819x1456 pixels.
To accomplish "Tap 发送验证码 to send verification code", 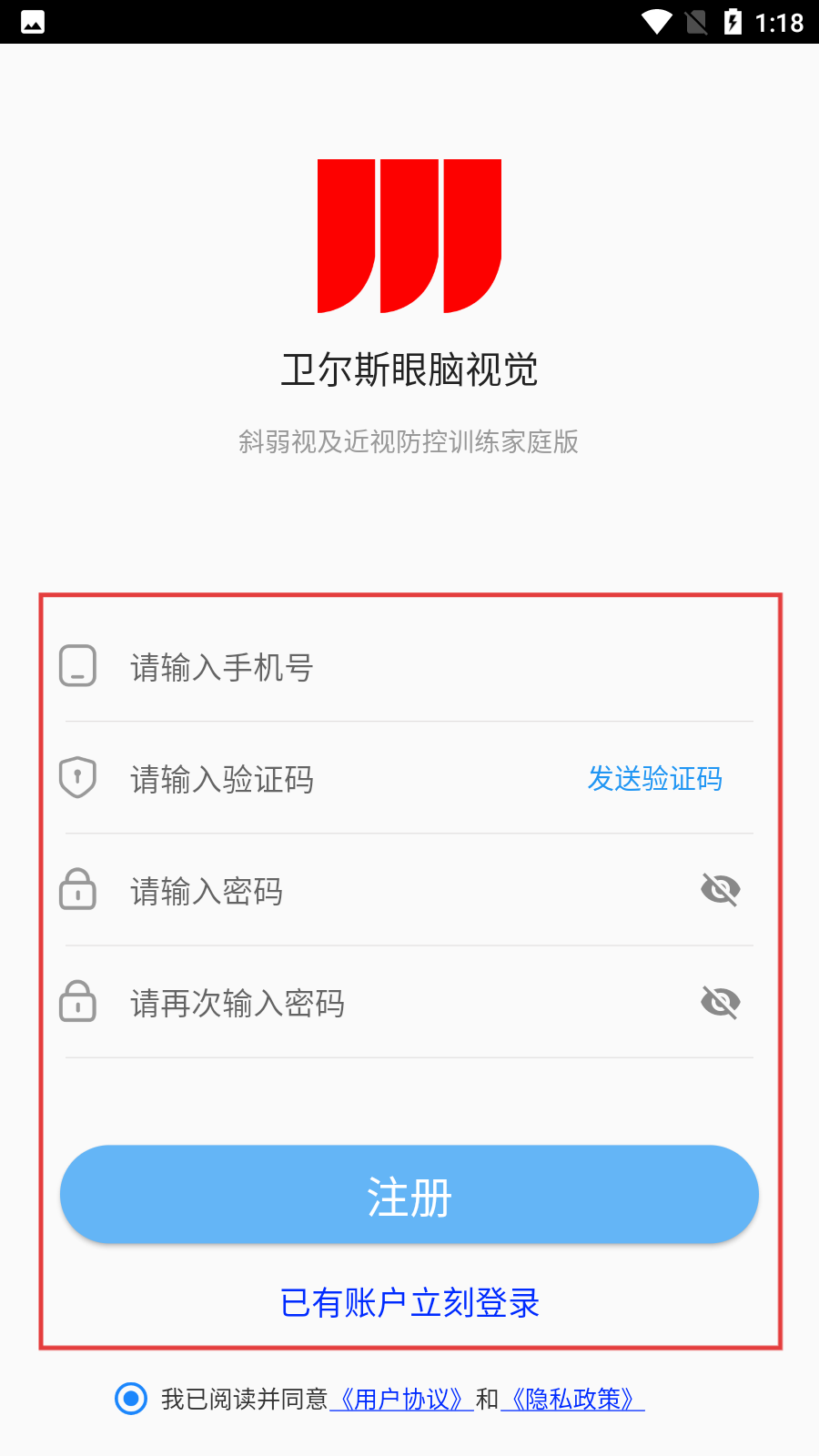I will coord(654,779).
